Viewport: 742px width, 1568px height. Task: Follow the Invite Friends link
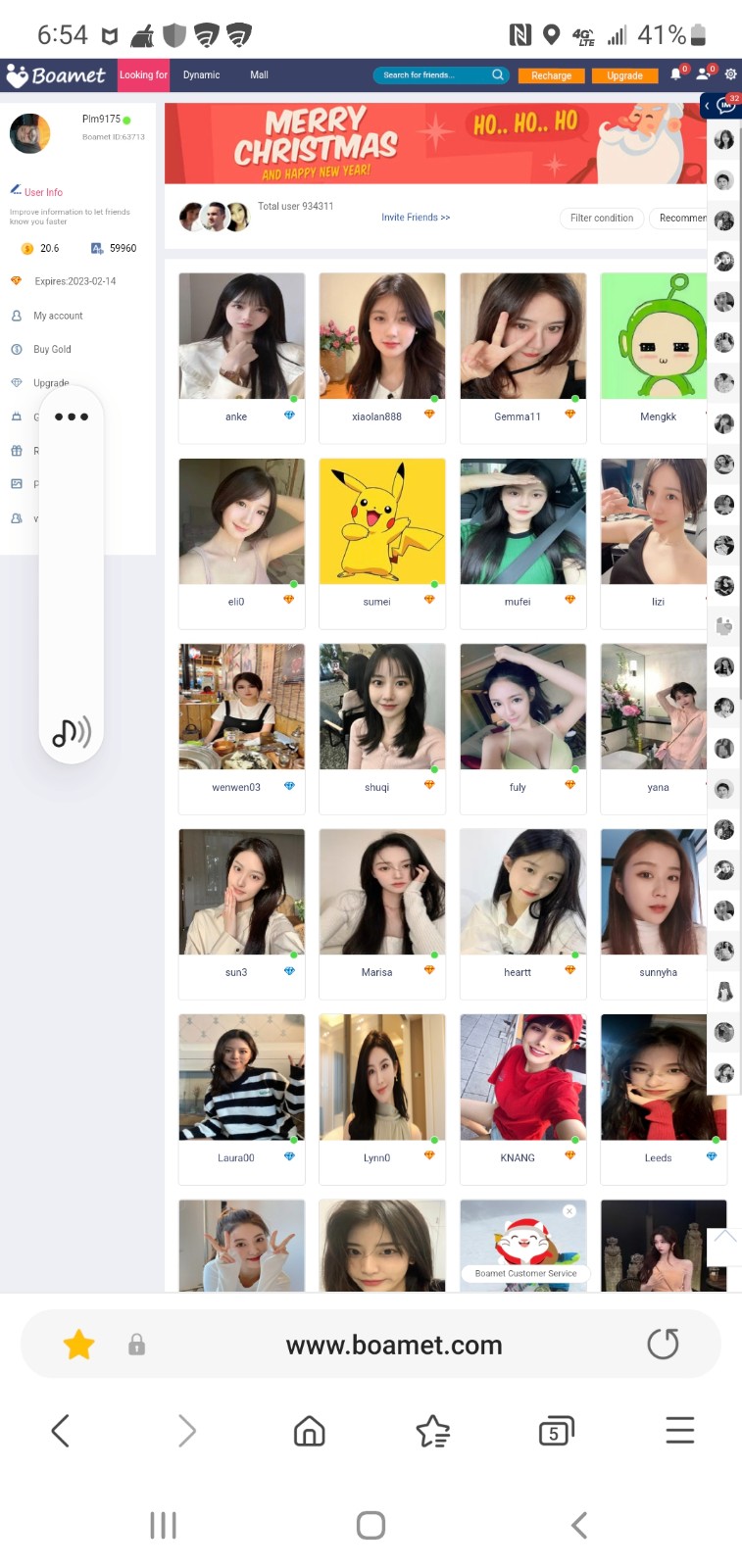[x=416, y=218]
